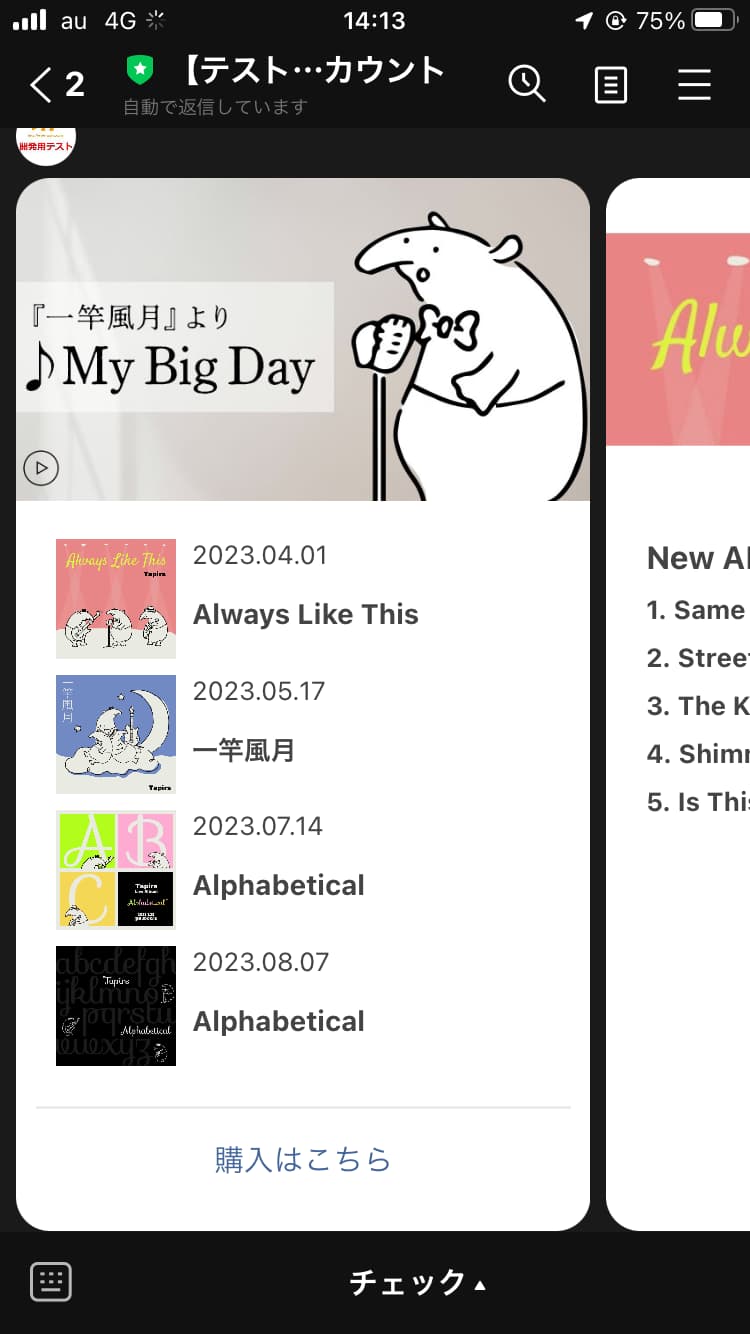Open the chat search icon
The height and width of the screenshot is (1334, 750).
tap(527, 84)
